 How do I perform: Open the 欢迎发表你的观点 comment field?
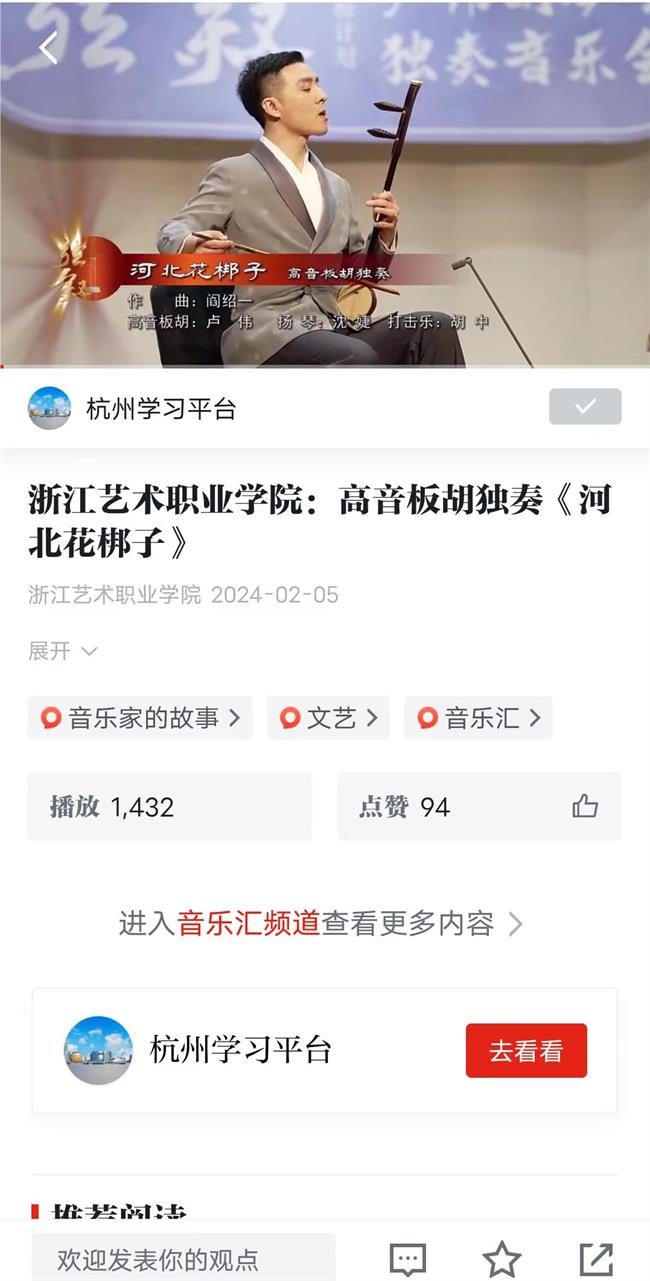(x=183, y=1259)
